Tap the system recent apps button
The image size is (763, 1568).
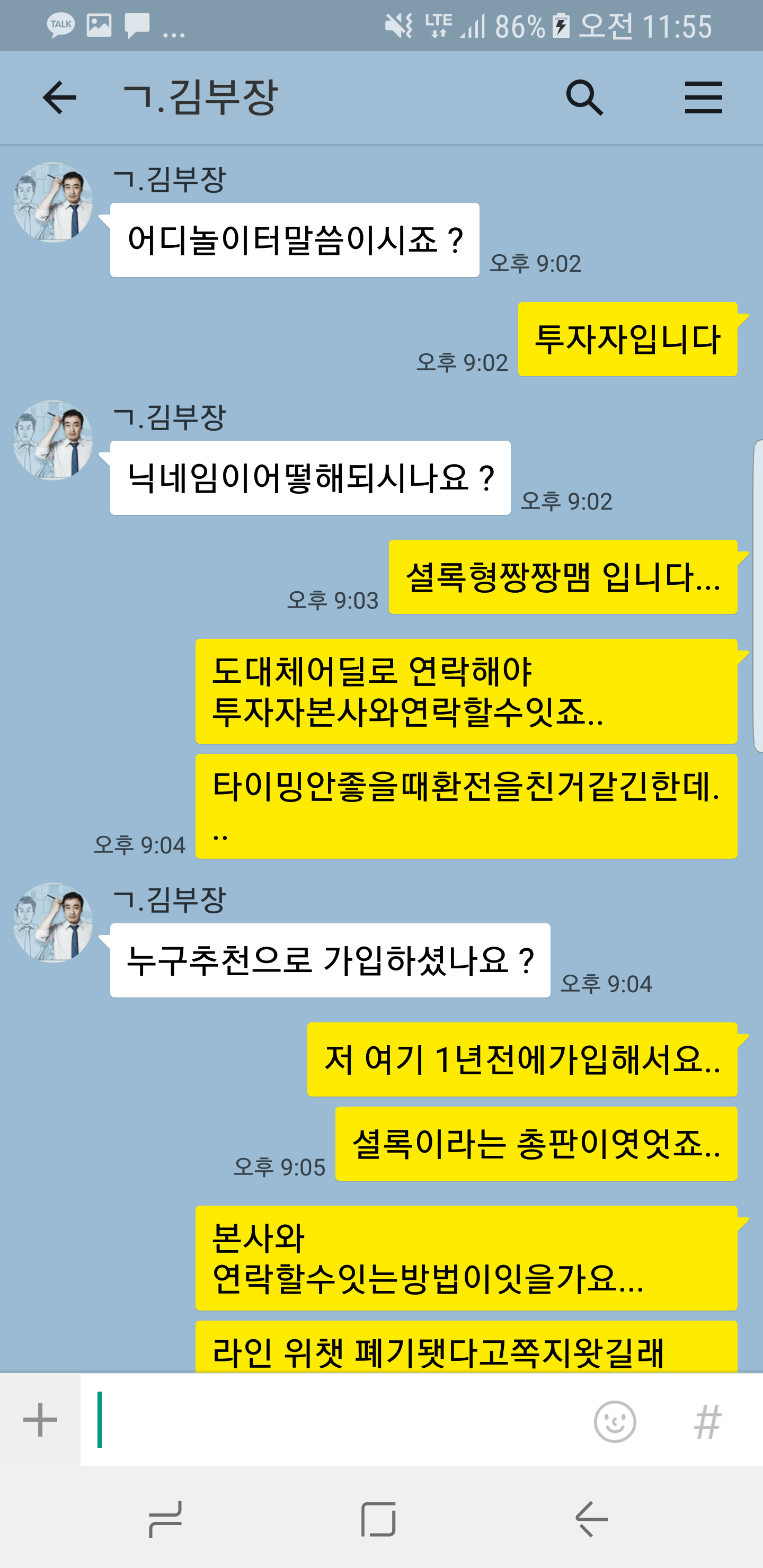click(166, 1520)
